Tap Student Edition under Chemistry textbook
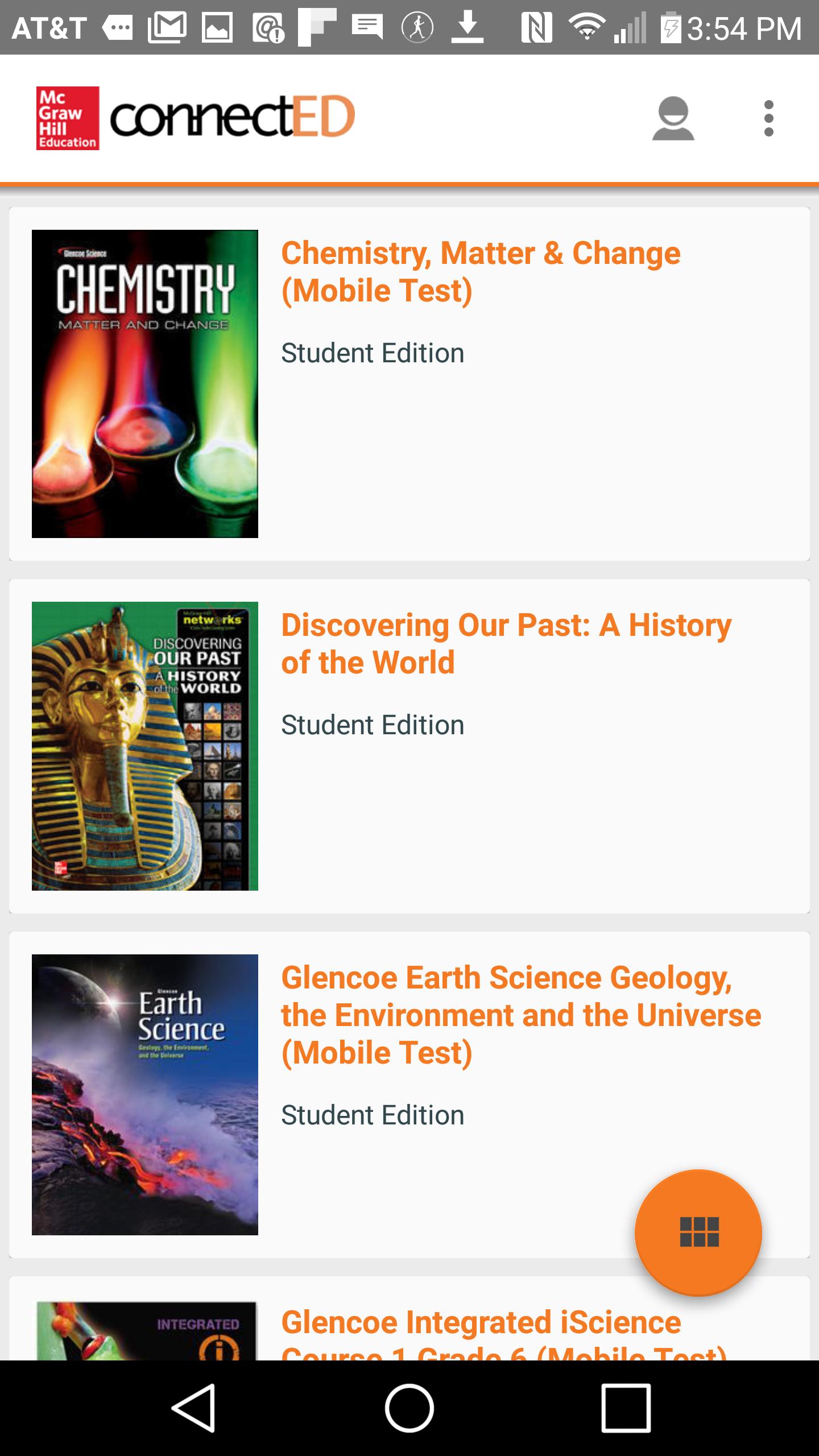The width and height of the screenshot is (819, 1456). (x=373, y=352)
